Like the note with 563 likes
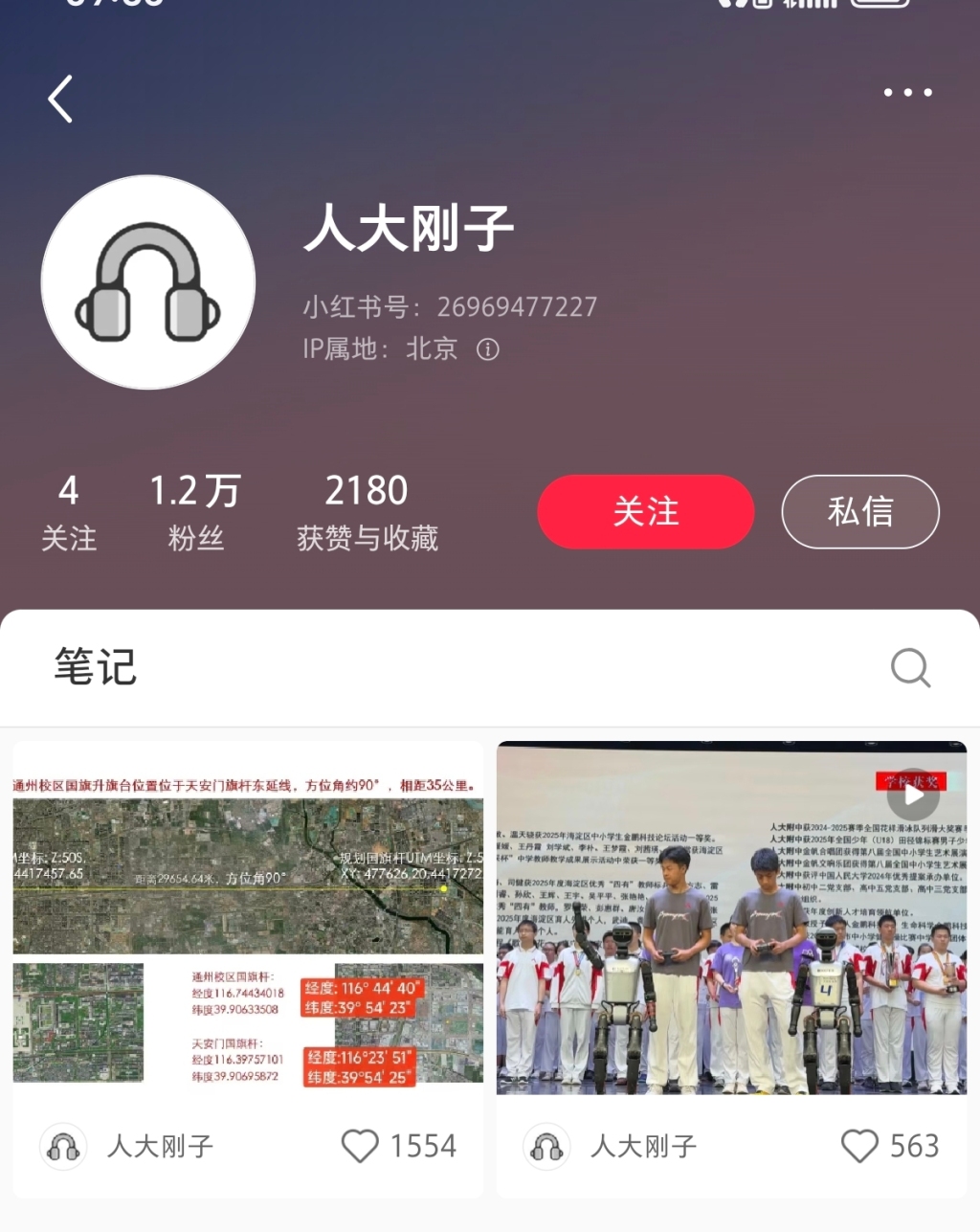This screenshot has width=980, height=1232. click(859, 1146)
